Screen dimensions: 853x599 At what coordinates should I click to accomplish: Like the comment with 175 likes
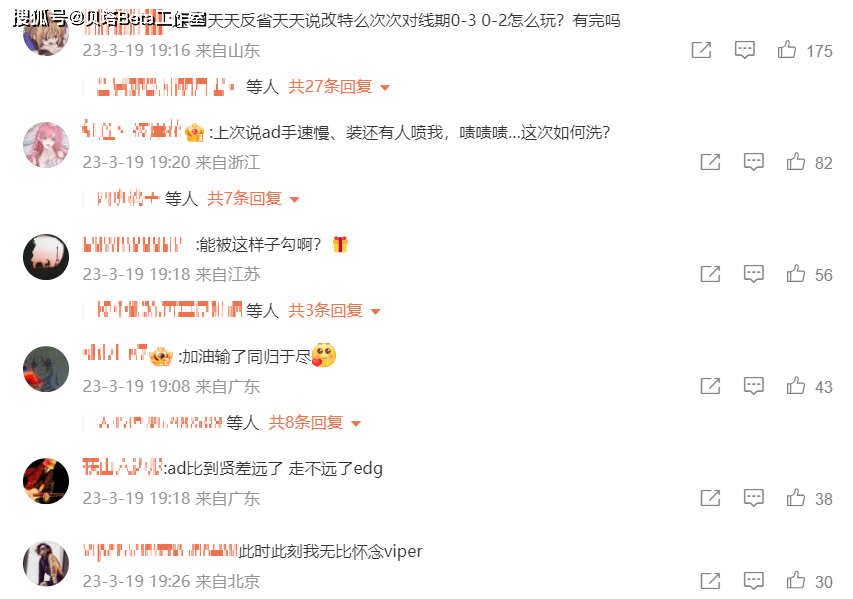[x=787, y=50]
